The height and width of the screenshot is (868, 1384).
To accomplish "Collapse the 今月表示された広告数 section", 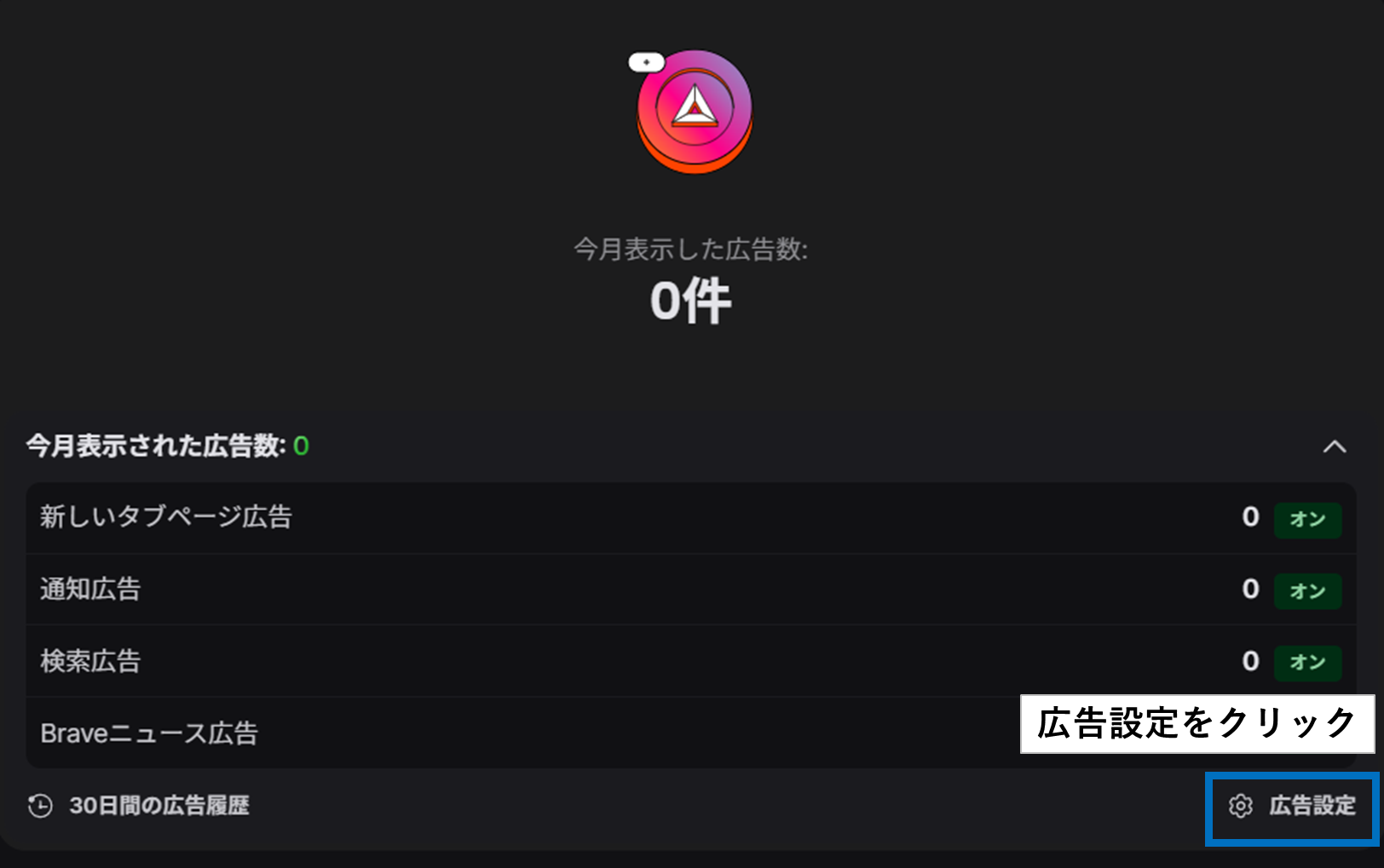I will tap(1334, 446).
